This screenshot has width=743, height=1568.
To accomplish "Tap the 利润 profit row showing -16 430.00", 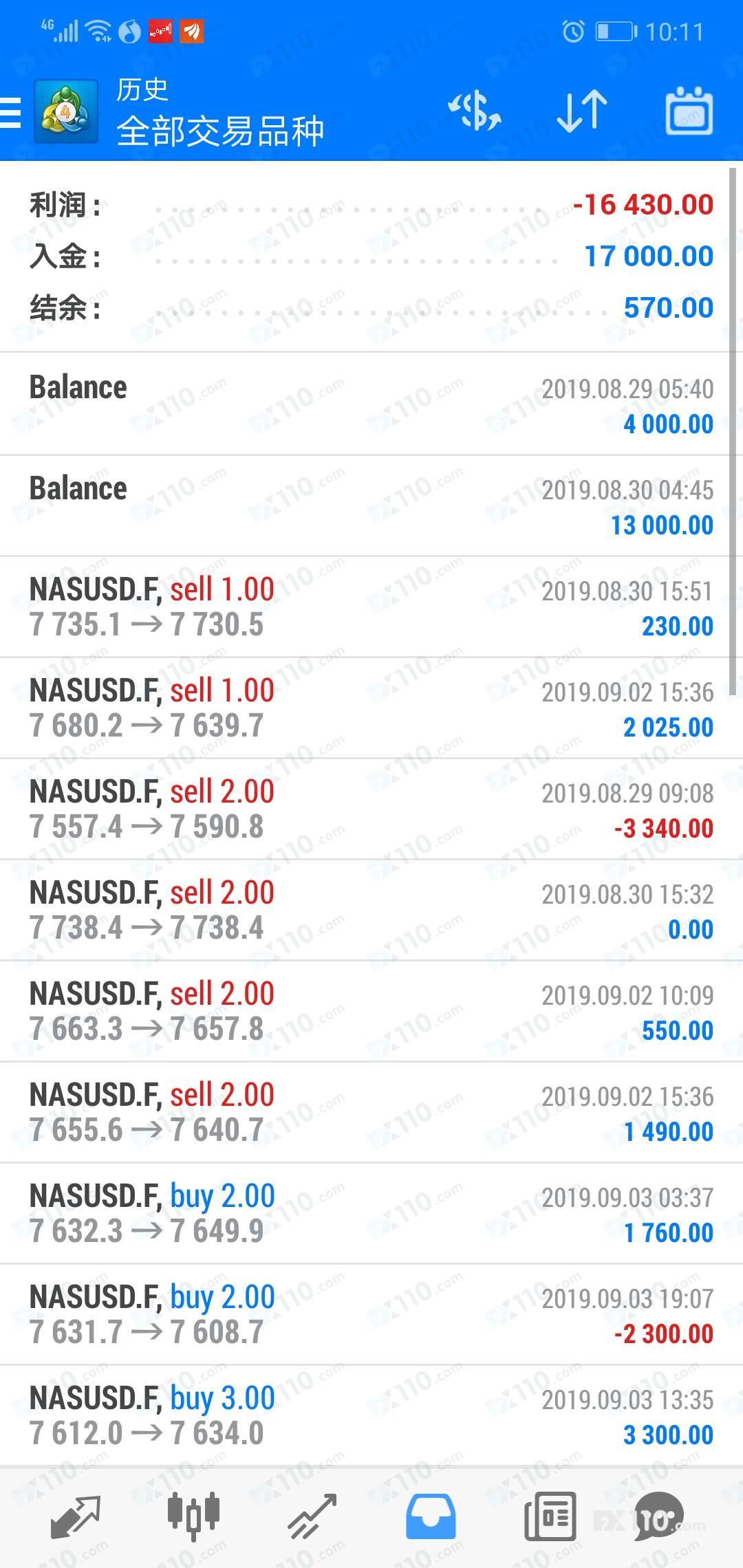I will tap(371, 204).
